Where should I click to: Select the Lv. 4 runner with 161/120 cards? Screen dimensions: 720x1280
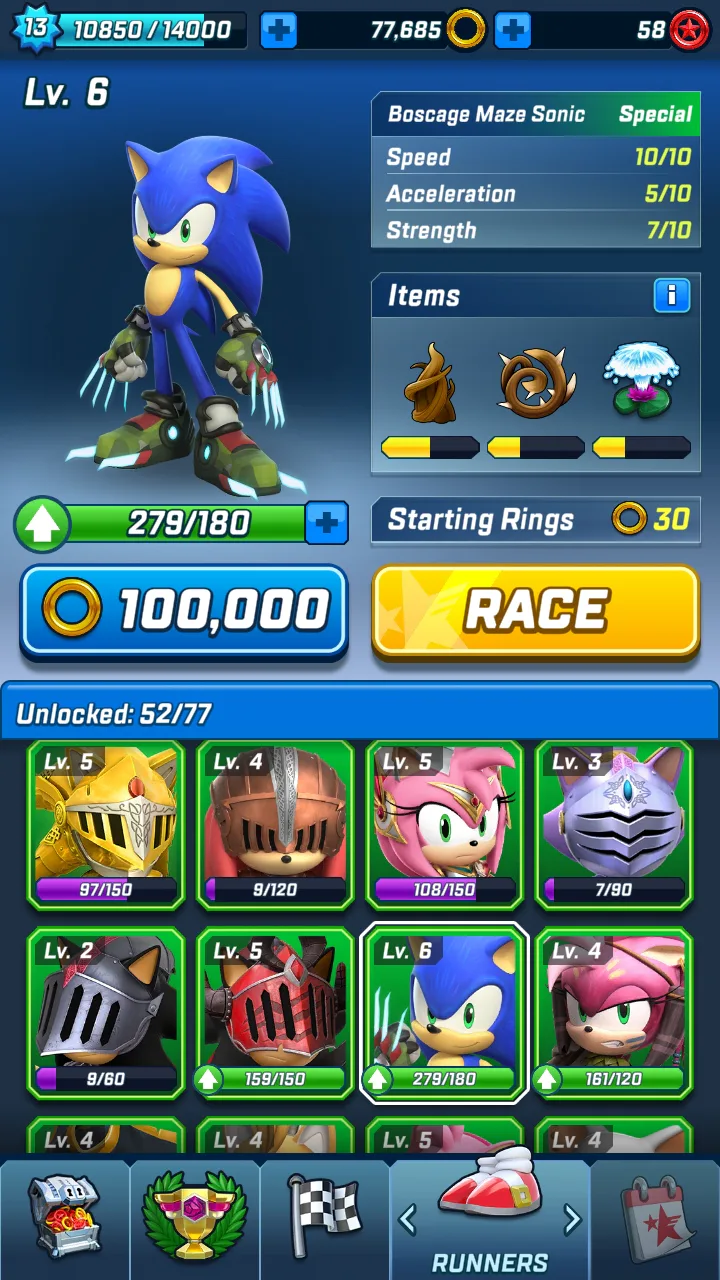(614, 1013)
